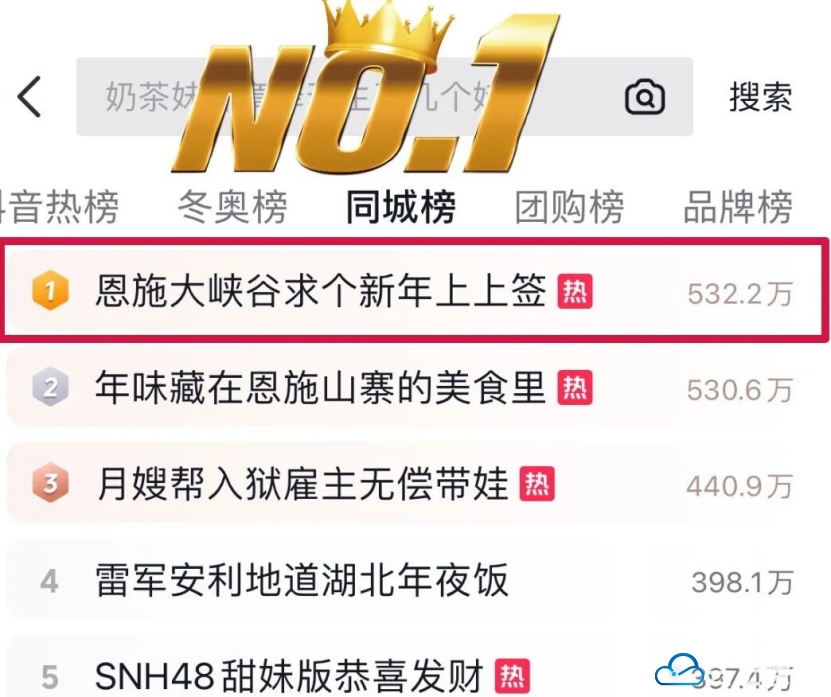This screenshot has width=831, height=697.
Task: Select the 同城榜 tab
Action: pyautogui.click(x=400, y=207)
